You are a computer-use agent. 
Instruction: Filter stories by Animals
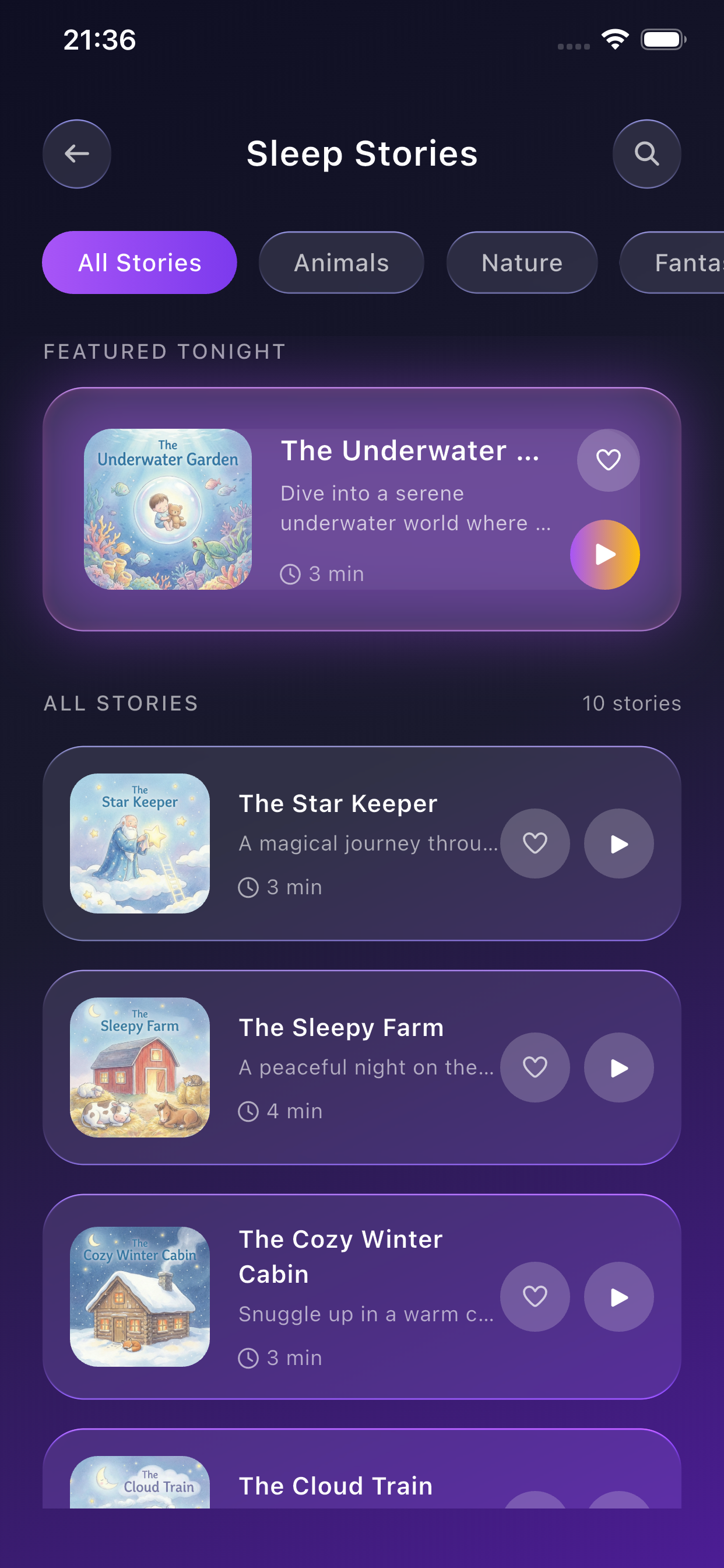coord(342,262)
